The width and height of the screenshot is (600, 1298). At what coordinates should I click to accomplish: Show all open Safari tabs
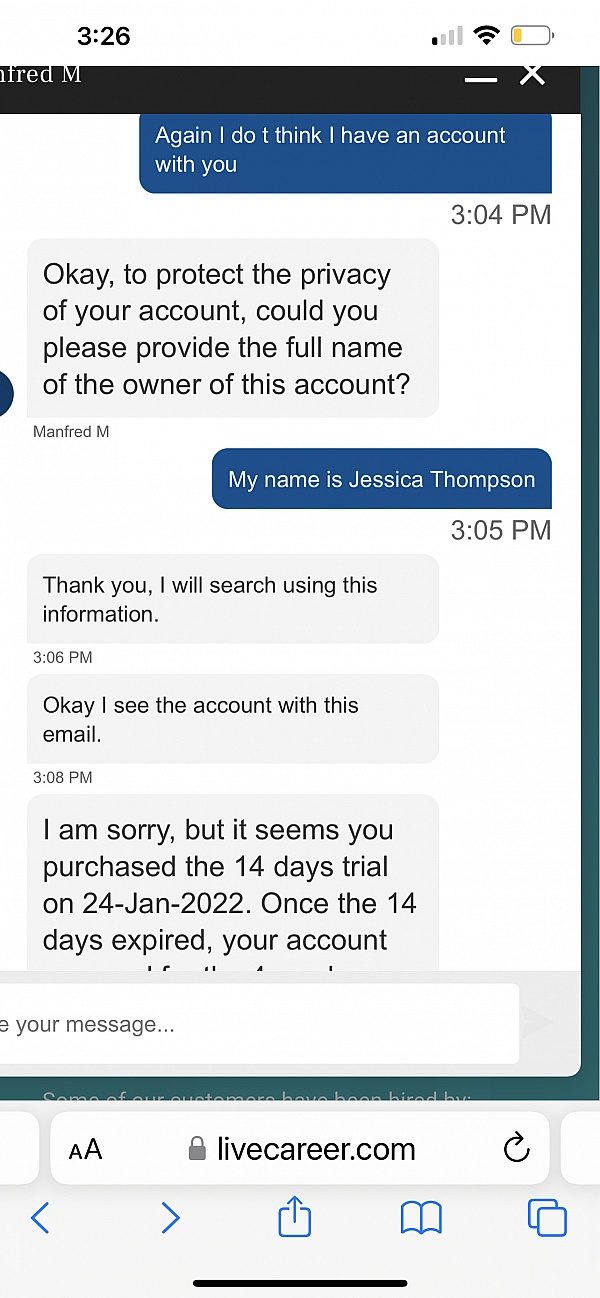tap(546, 1218)
